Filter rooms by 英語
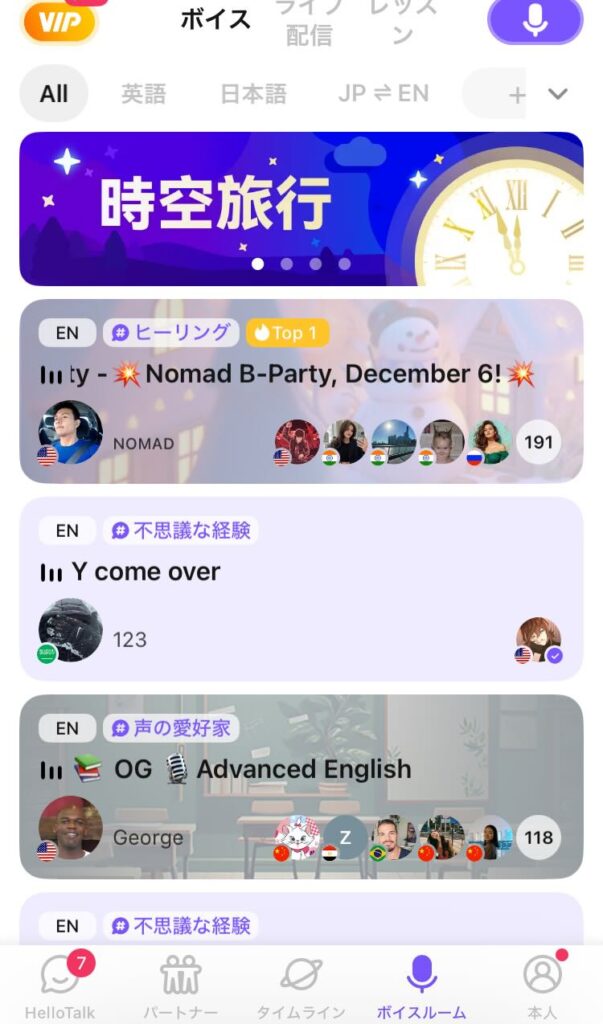This screenshot has width=603, height=1024. tap(143, 94)
